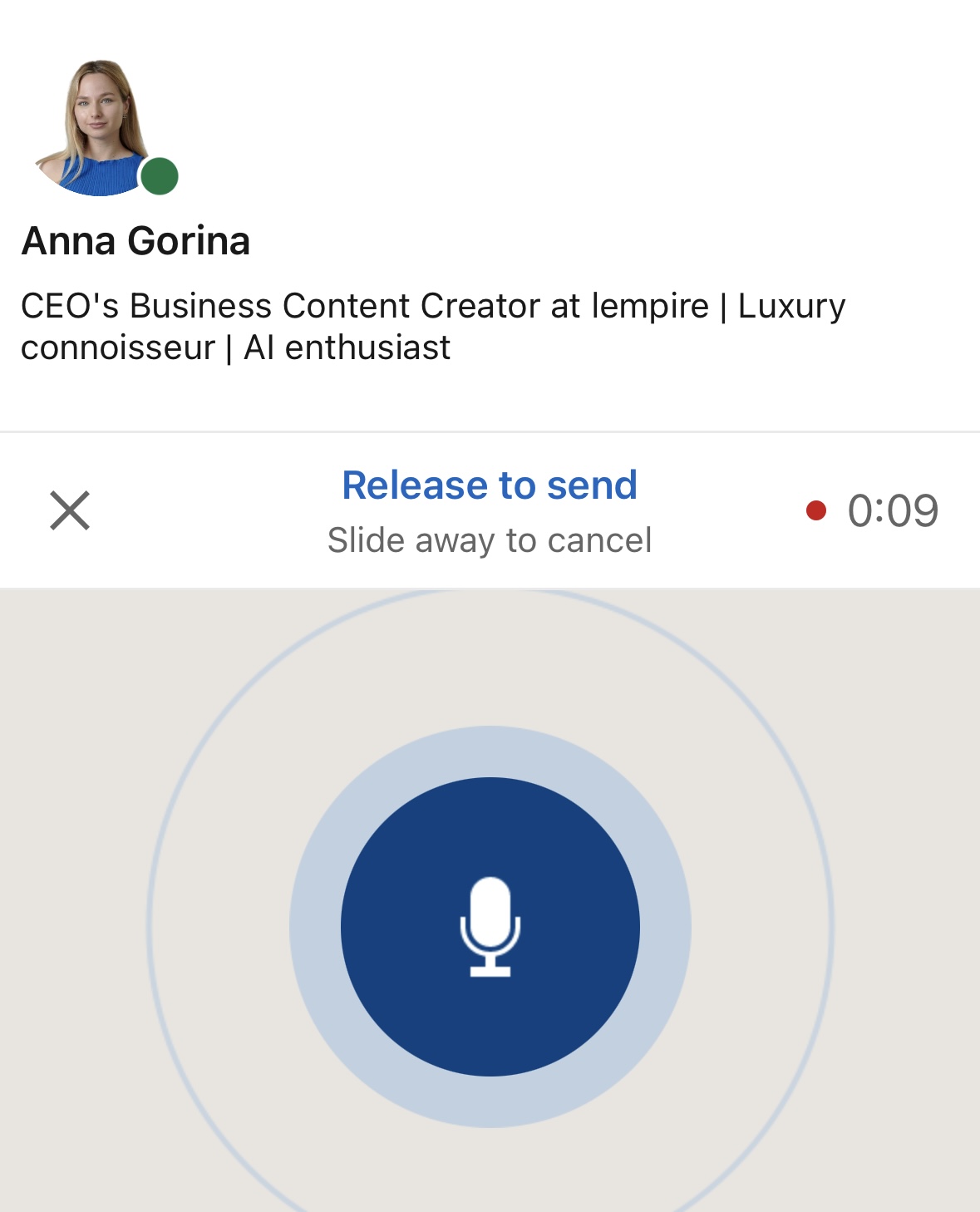Click the Release to send action
The width and height of the screenshot is (980, 1212).
[x=489, y=484]
